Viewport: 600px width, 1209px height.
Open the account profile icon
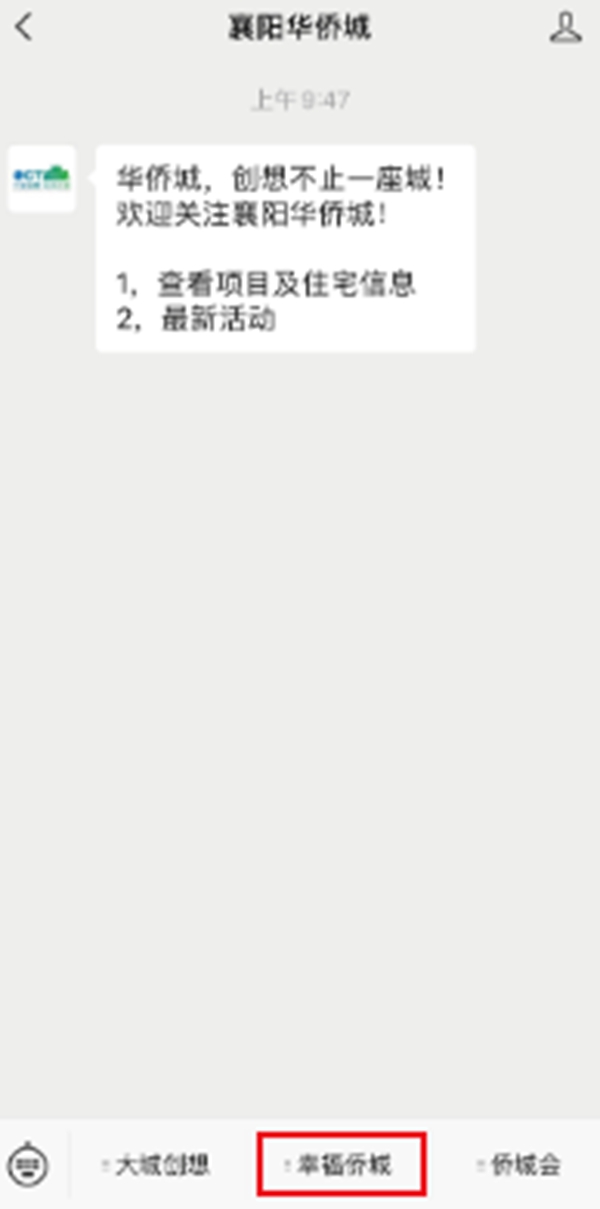(565, 27)
